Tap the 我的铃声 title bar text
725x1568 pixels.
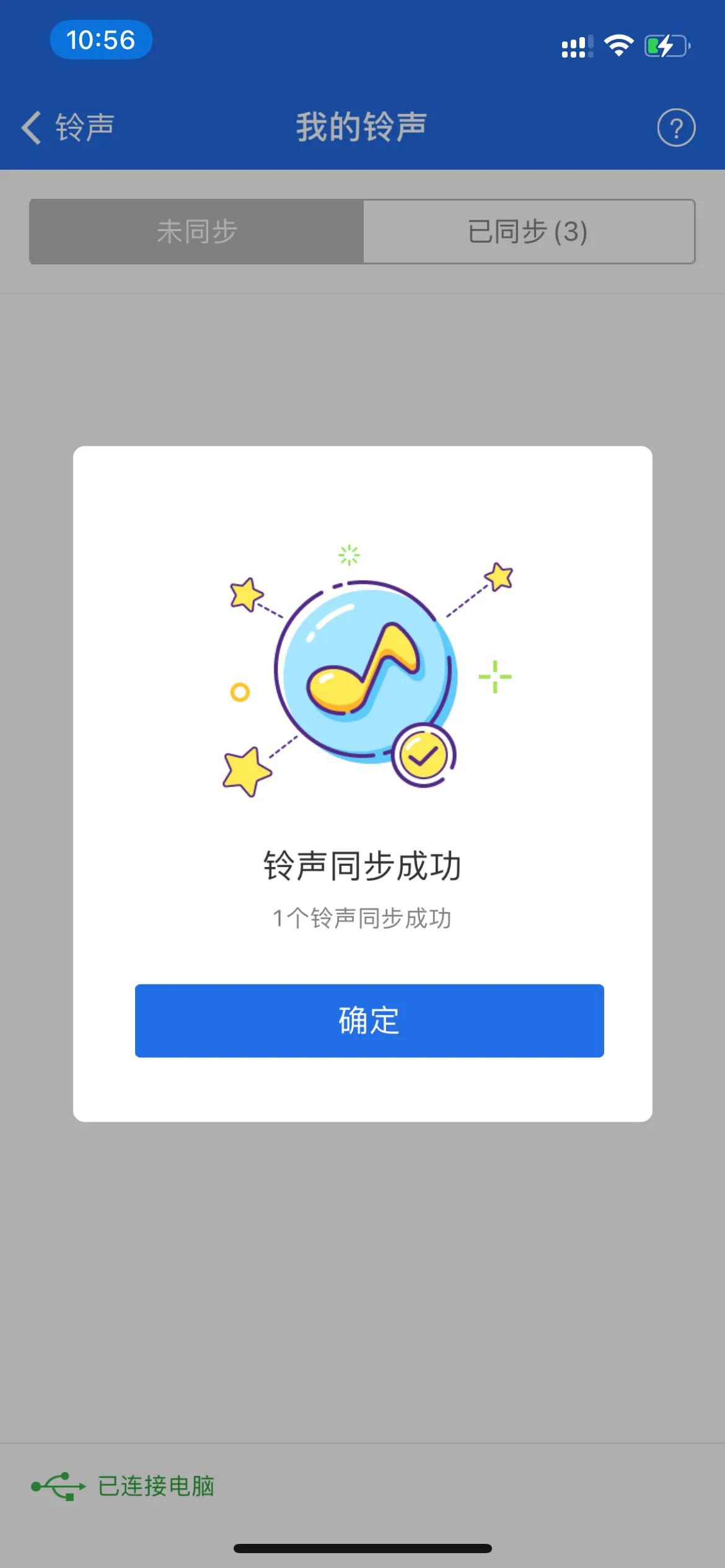[360, 127]
